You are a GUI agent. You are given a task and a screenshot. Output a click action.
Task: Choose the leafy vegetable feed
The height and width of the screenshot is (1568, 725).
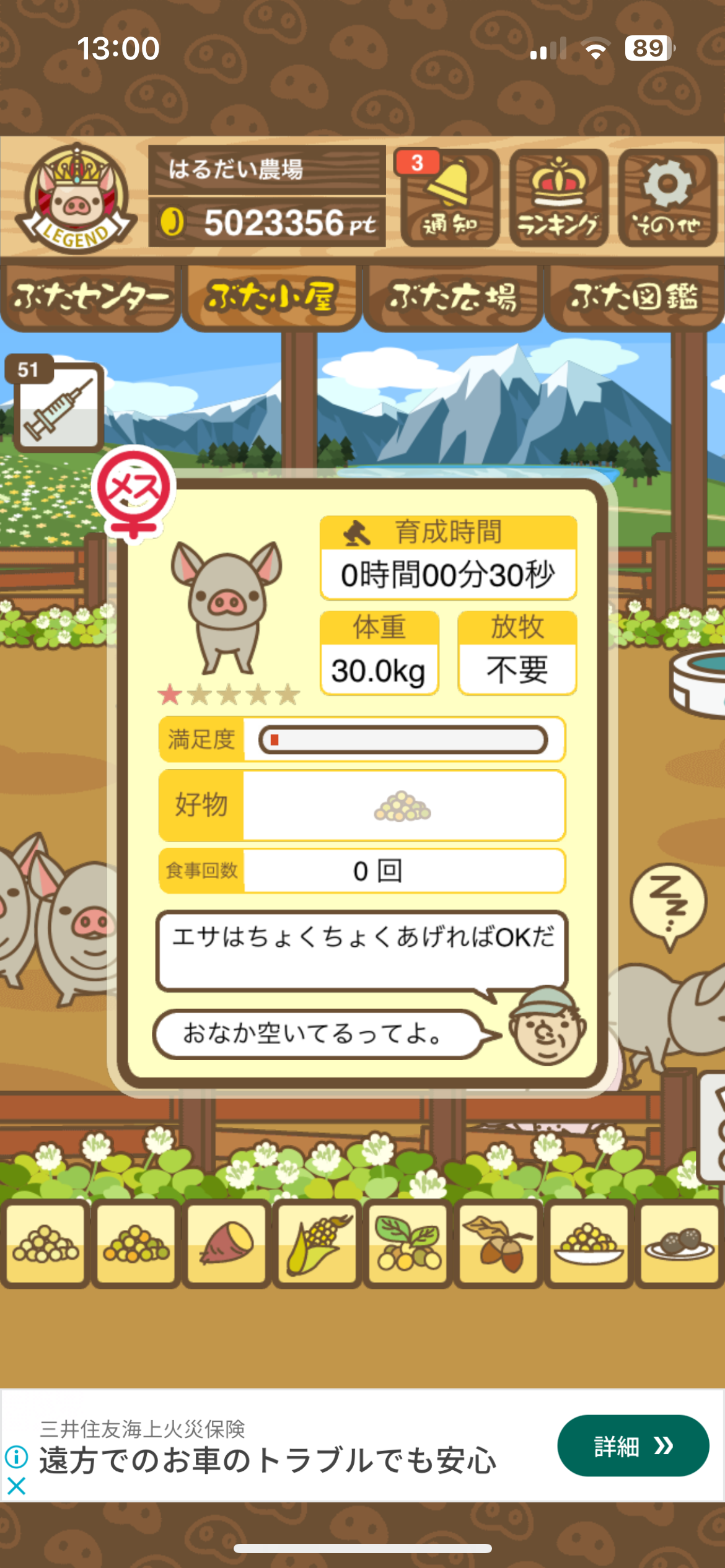tap(408, 1243)
